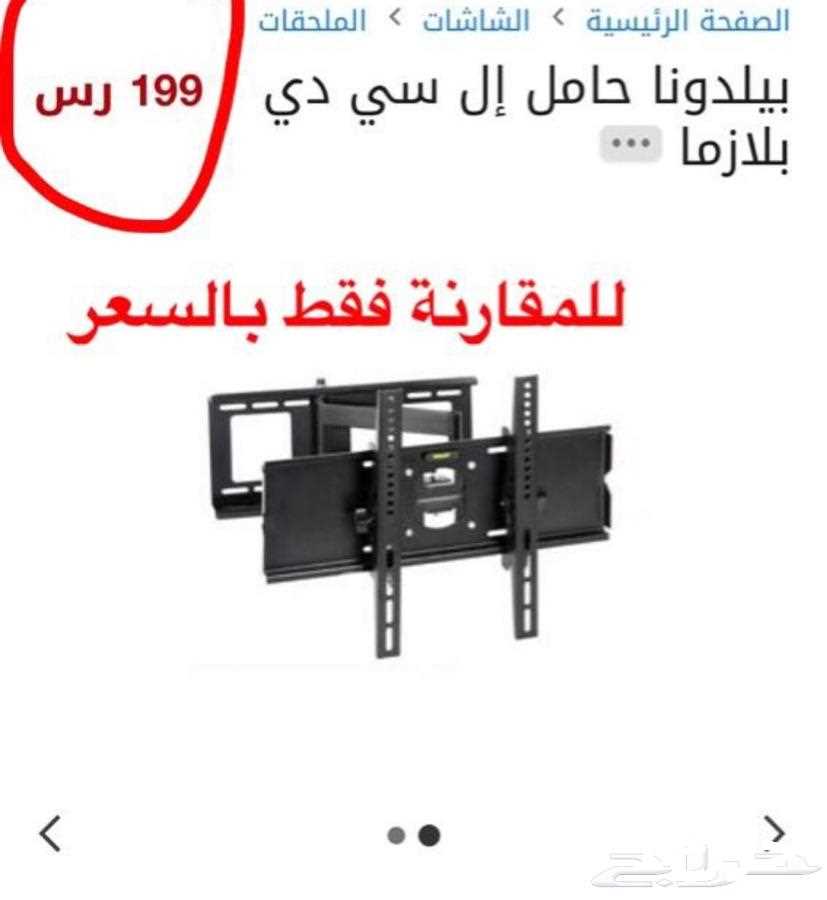The height and width of the screenshot is (900, 827).
Task: Open the الملحقات breadcrumb link
Action: tap(312, 21)
